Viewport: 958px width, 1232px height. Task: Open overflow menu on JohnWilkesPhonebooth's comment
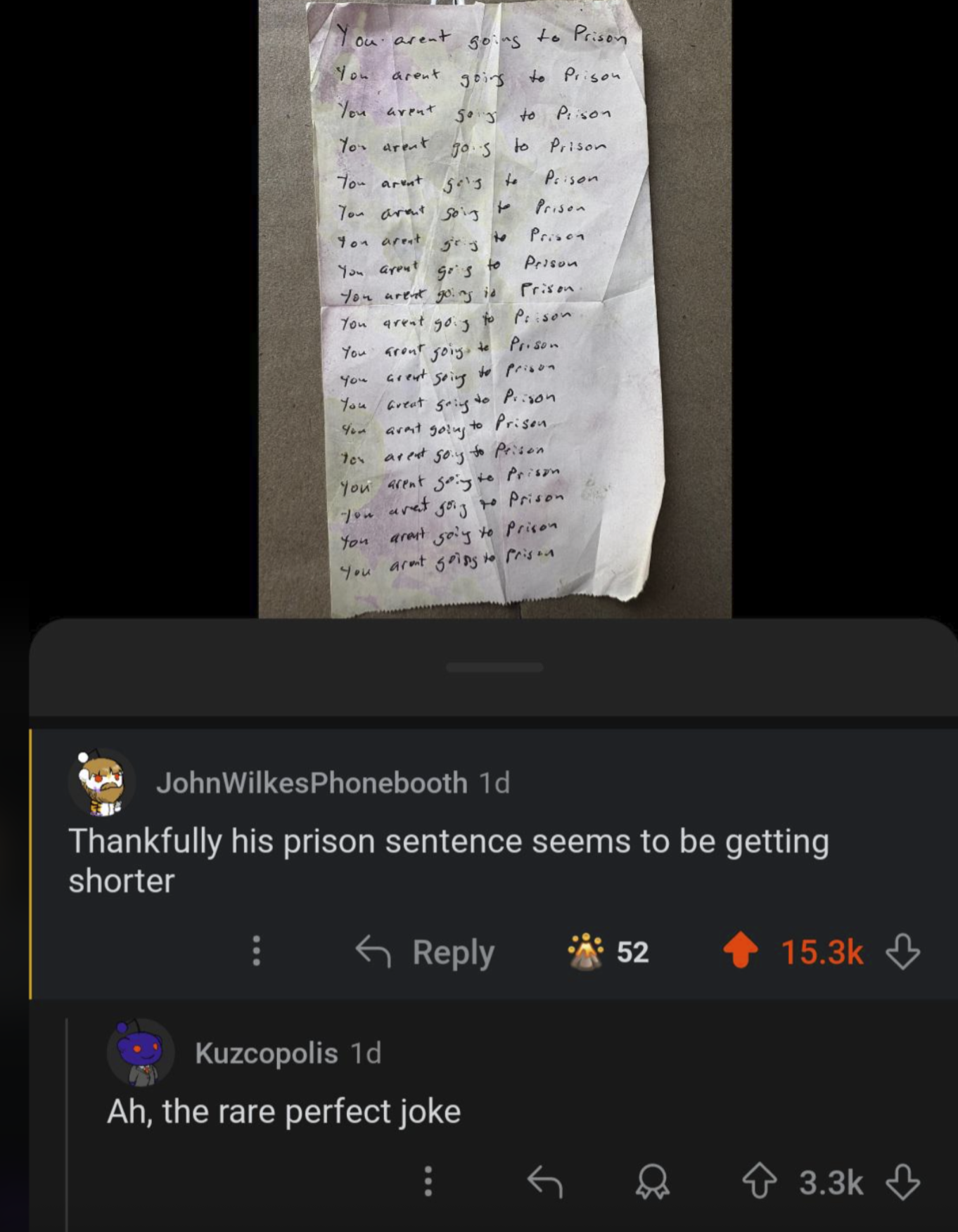pyautogui.click(x=257, y=951)
